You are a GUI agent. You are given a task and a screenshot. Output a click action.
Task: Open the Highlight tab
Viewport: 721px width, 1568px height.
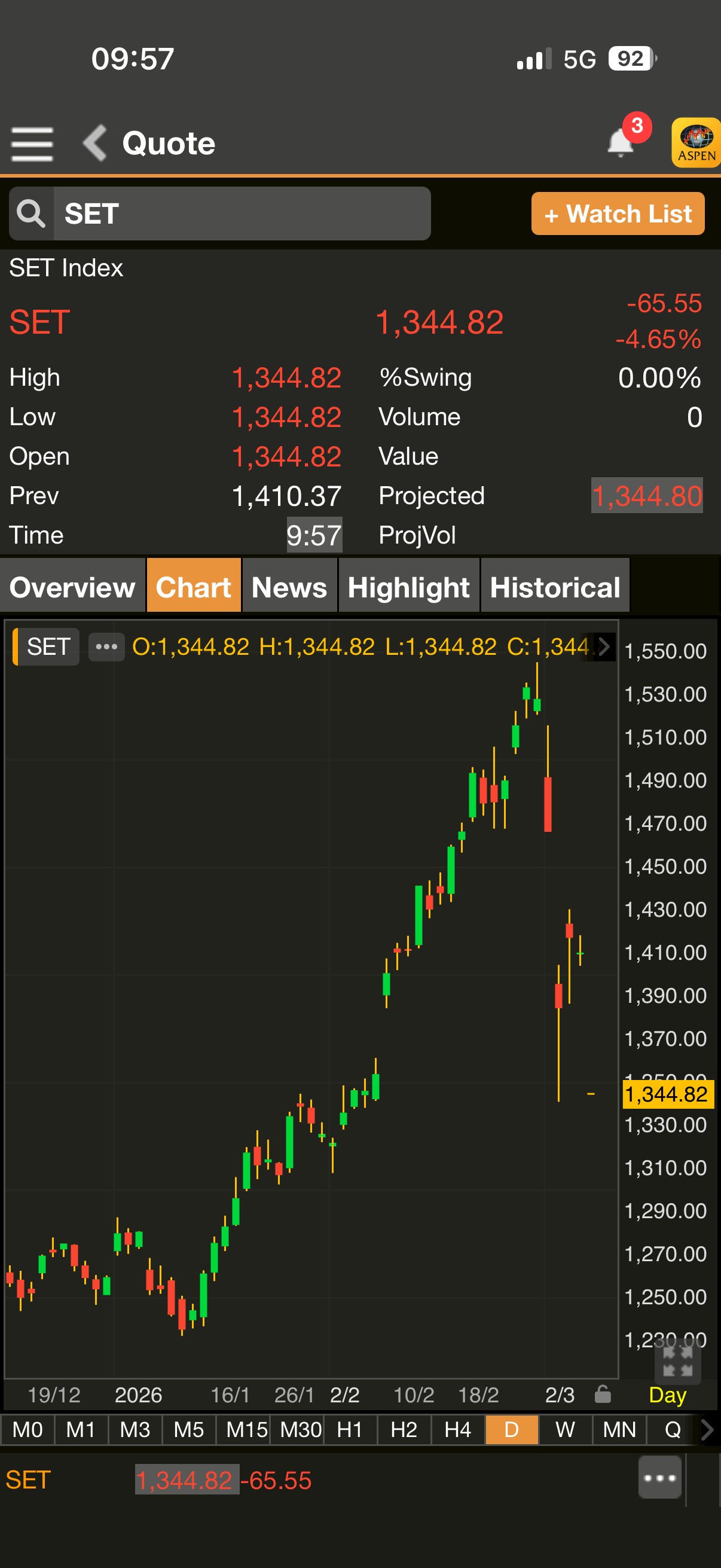[408, 587]
